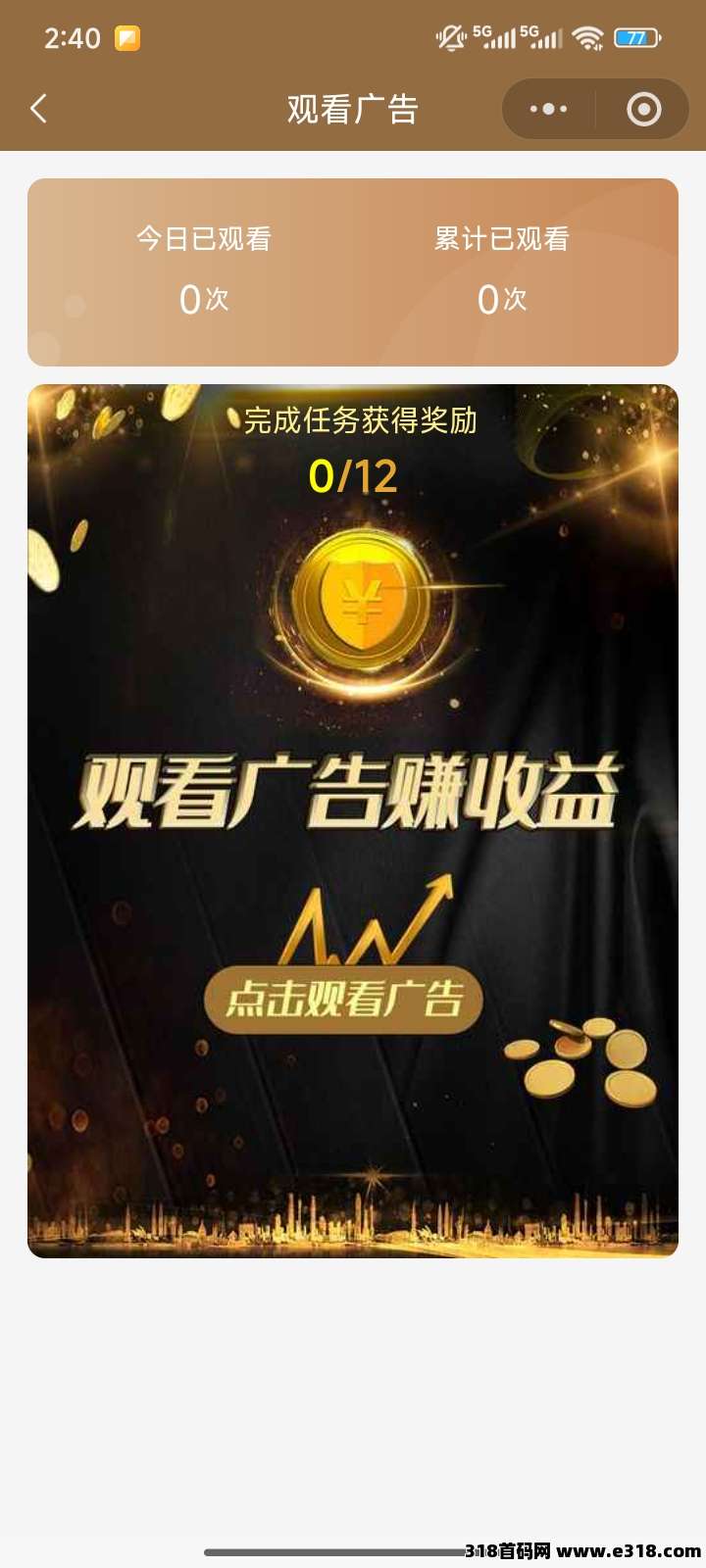The image size is (706, 1568).
Task: Go back from the 观看广告 page
Action: pyautogui.click(x=39, y=109)
